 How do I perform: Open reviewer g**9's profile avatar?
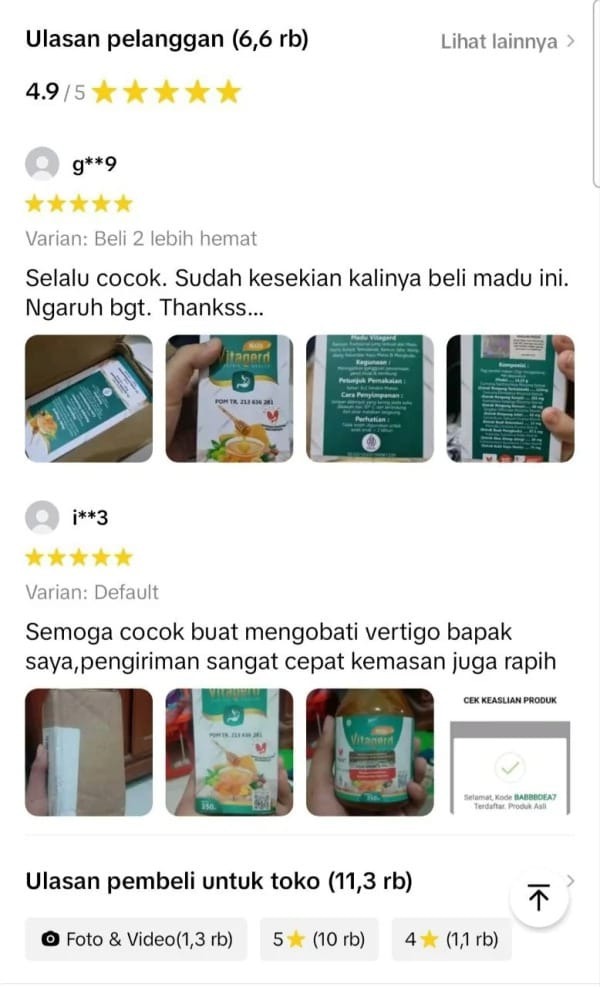pyautogui.click(x=42, y=163)
